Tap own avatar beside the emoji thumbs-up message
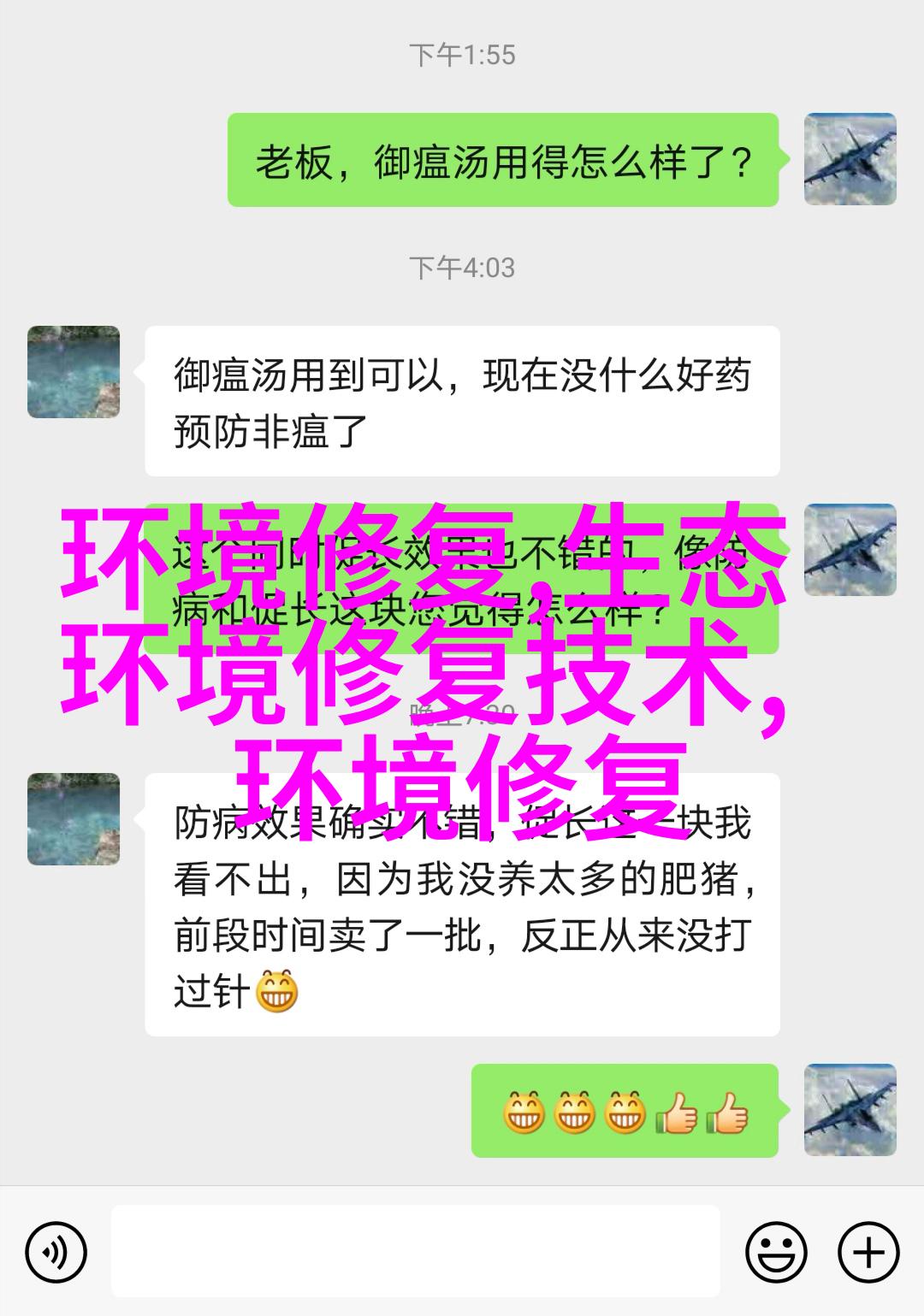The image size is (924, 1316). click(x=850, y=1110)
